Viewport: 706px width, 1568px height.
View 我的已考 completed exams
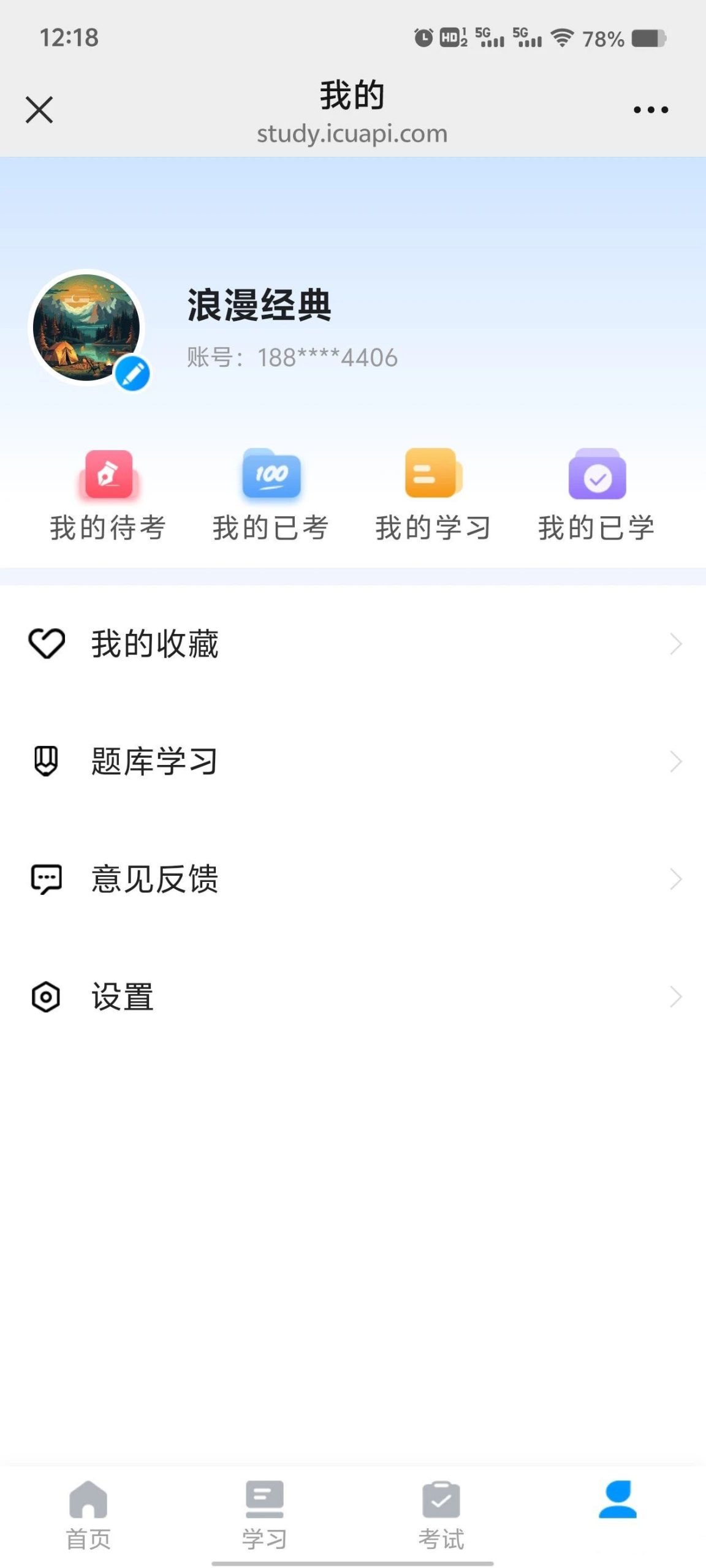point(271,495)
